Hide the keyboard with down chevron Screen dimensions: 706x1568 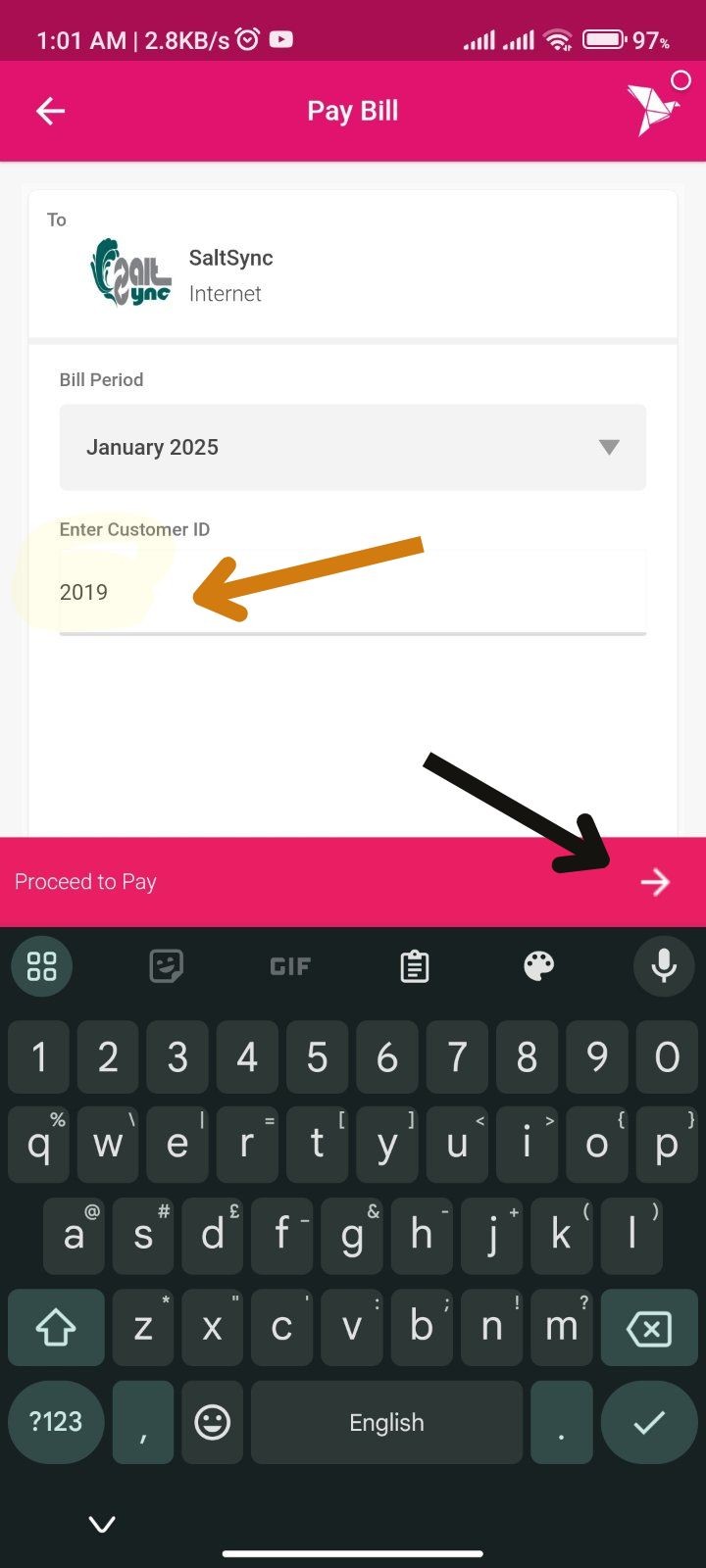pyautogui.click(x=102, y=1524)
